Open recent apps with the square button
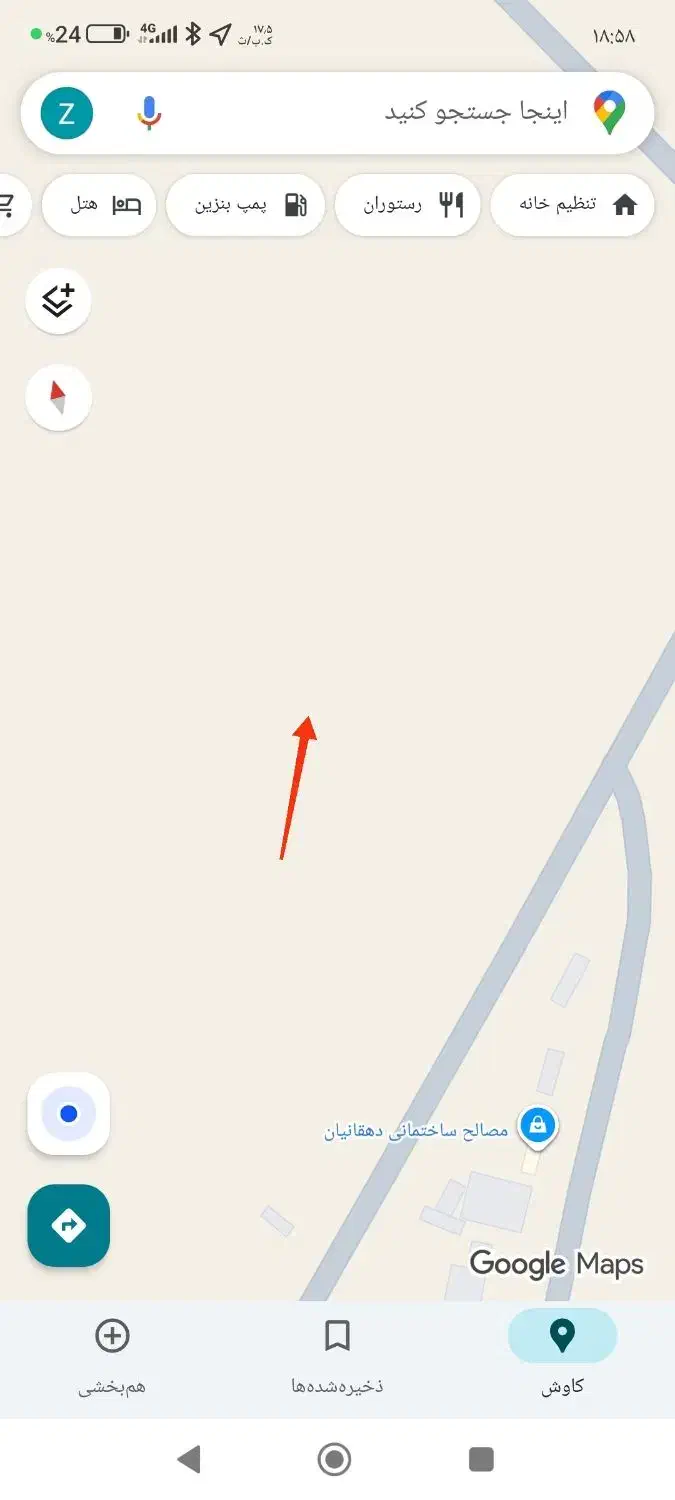 point(481,1459)
